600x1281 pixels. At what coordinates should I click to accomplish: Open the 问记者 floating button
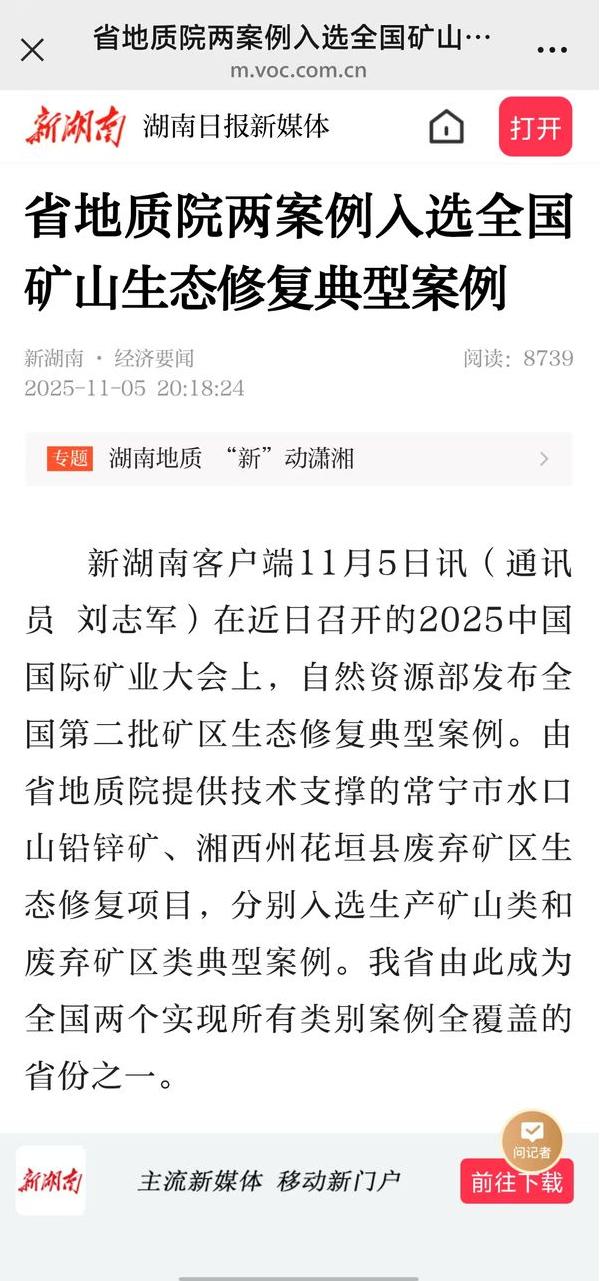tap(532, 1140)
